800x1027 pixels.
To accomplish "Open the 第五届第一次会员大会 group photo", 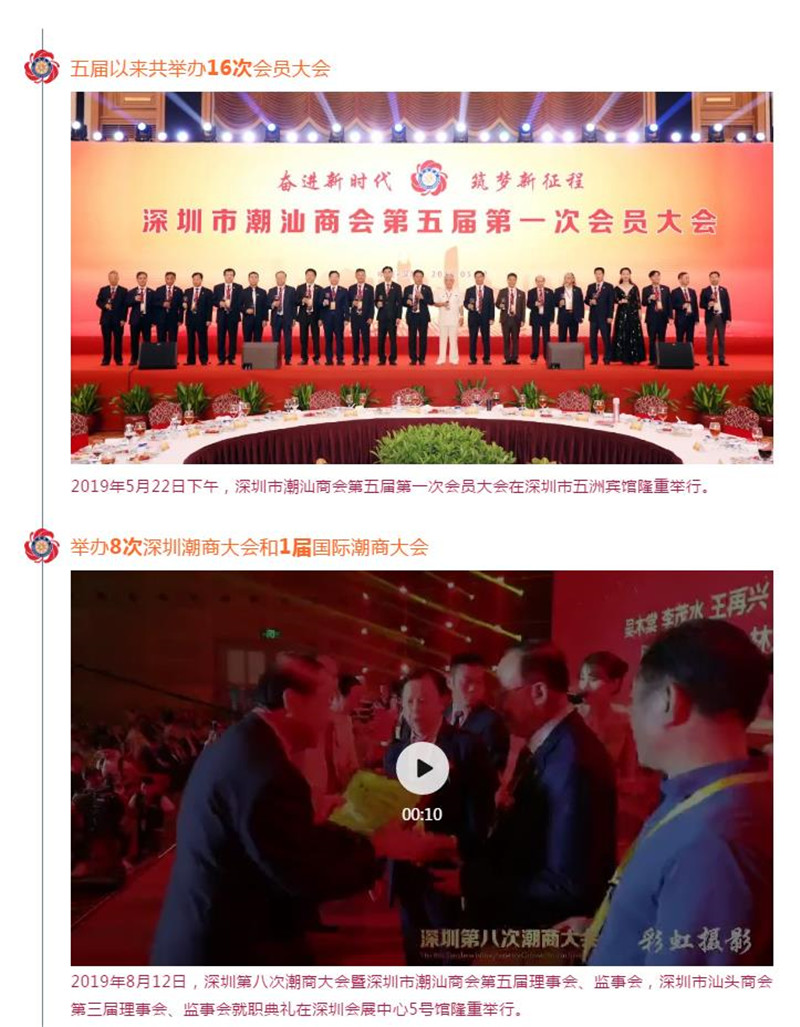I will (421, 278).
